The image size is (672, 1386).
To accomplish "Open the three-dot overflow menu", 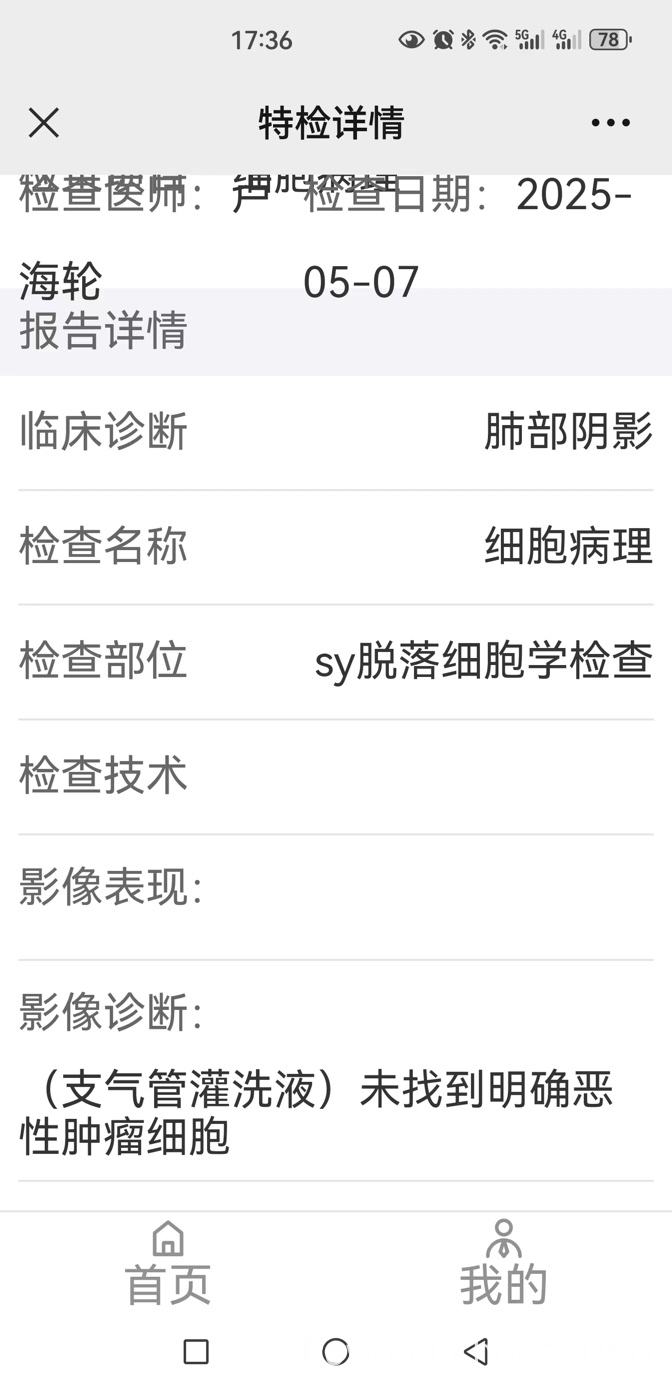I will coord(610,123).
